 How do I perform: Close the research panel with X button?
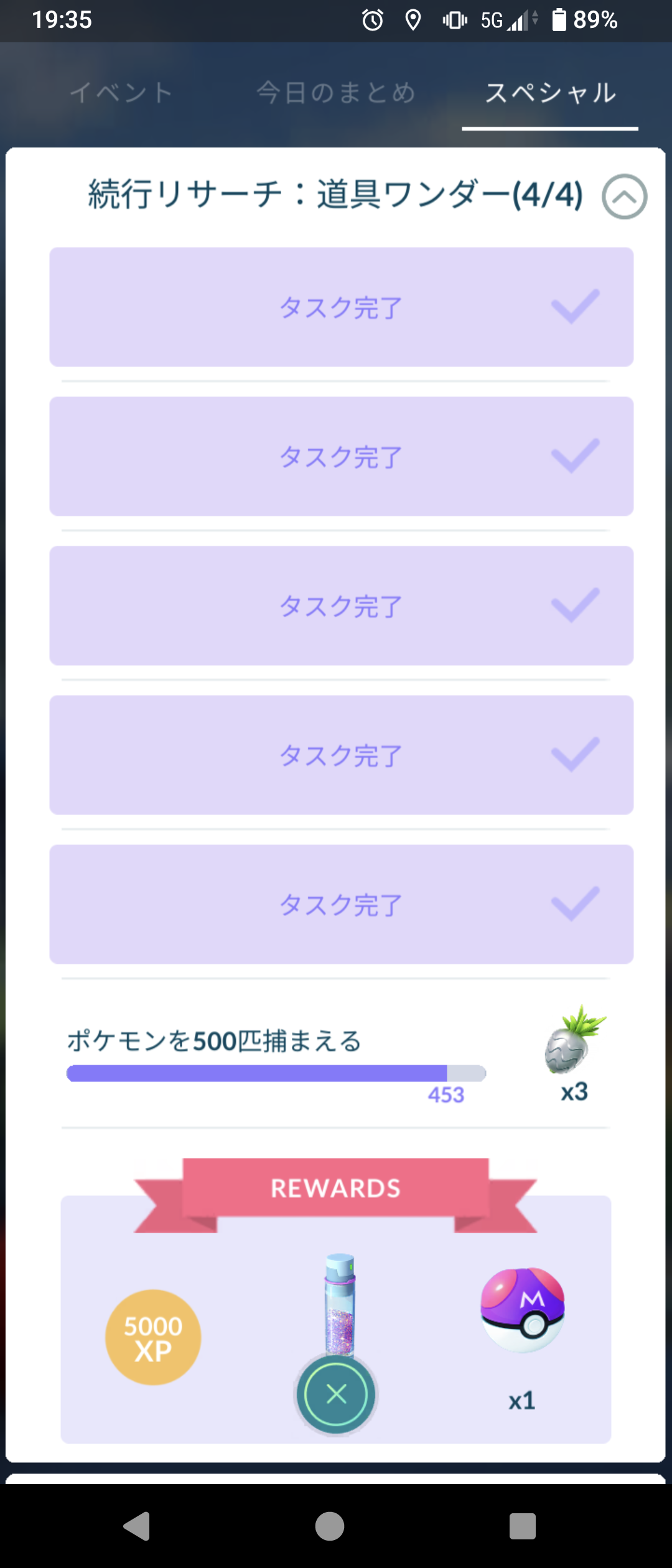pos(336,1394)
